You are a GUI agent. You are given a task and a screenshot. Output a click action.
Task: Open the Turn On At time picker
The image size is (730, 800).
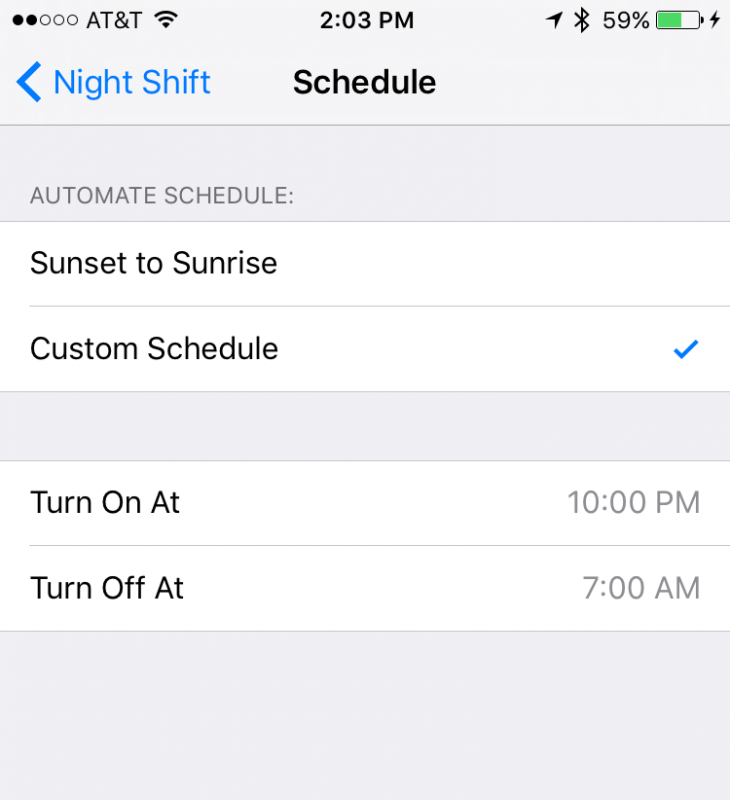click(365, 502)
